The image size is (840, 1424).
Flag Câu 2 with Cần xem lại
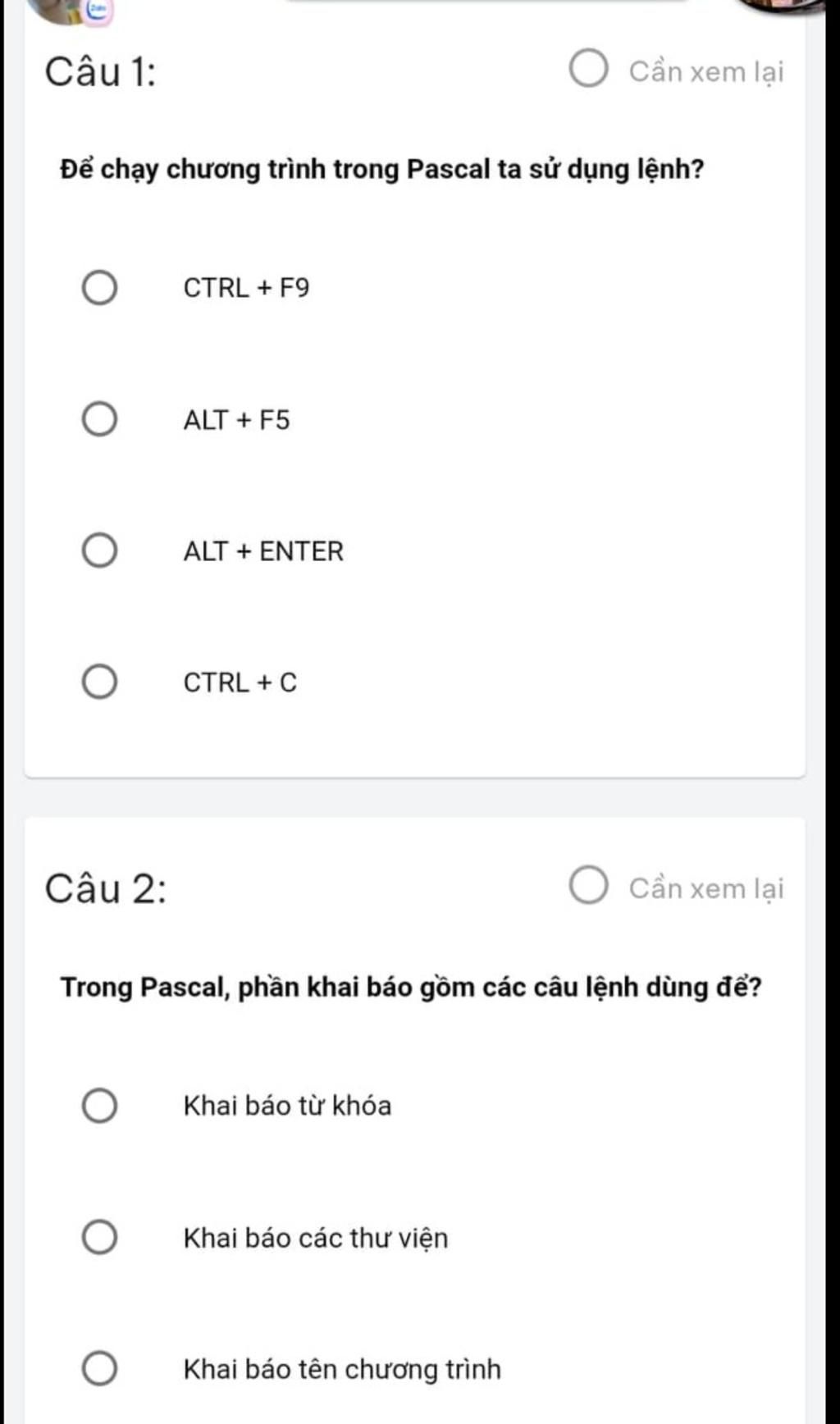(588, 885)
